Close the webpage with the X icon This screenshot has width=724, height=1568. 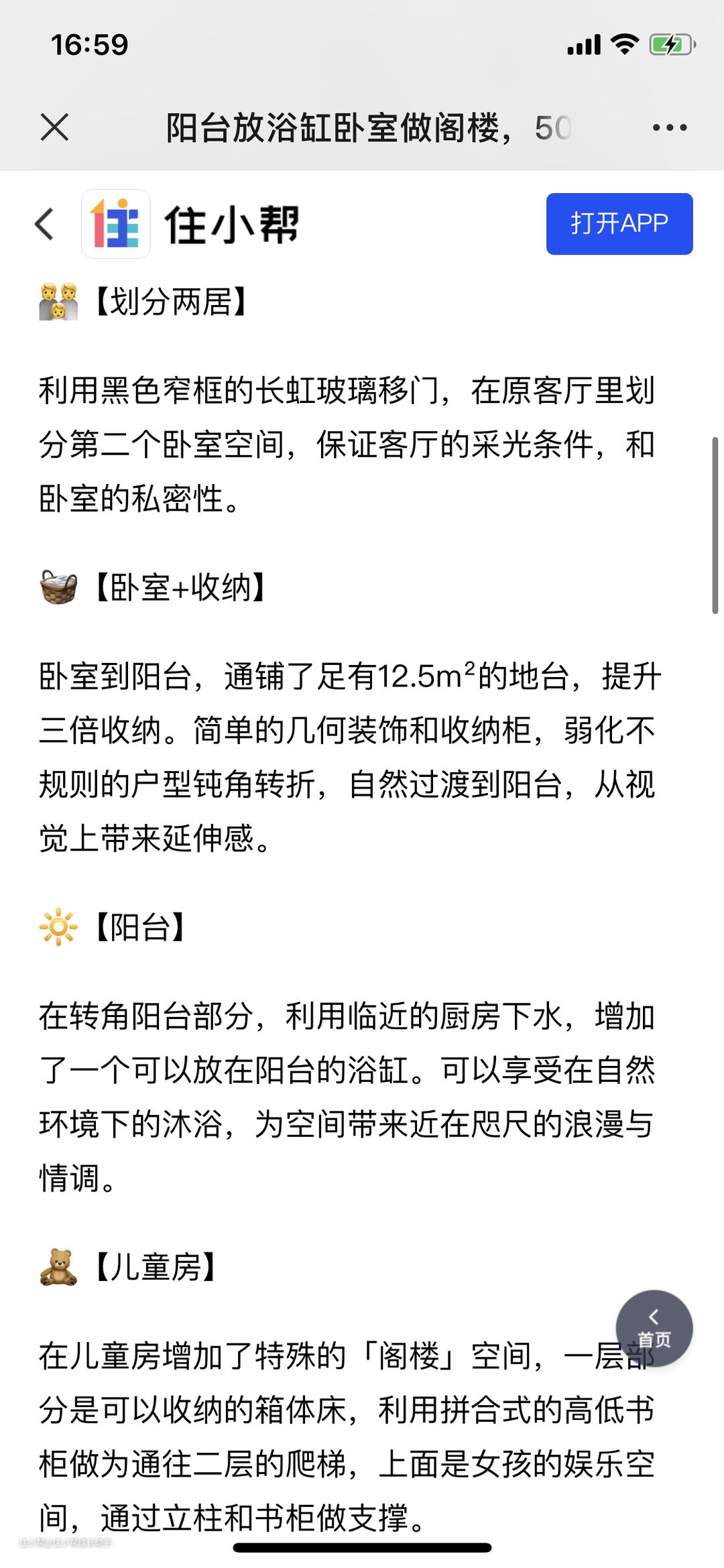[54, 127]
